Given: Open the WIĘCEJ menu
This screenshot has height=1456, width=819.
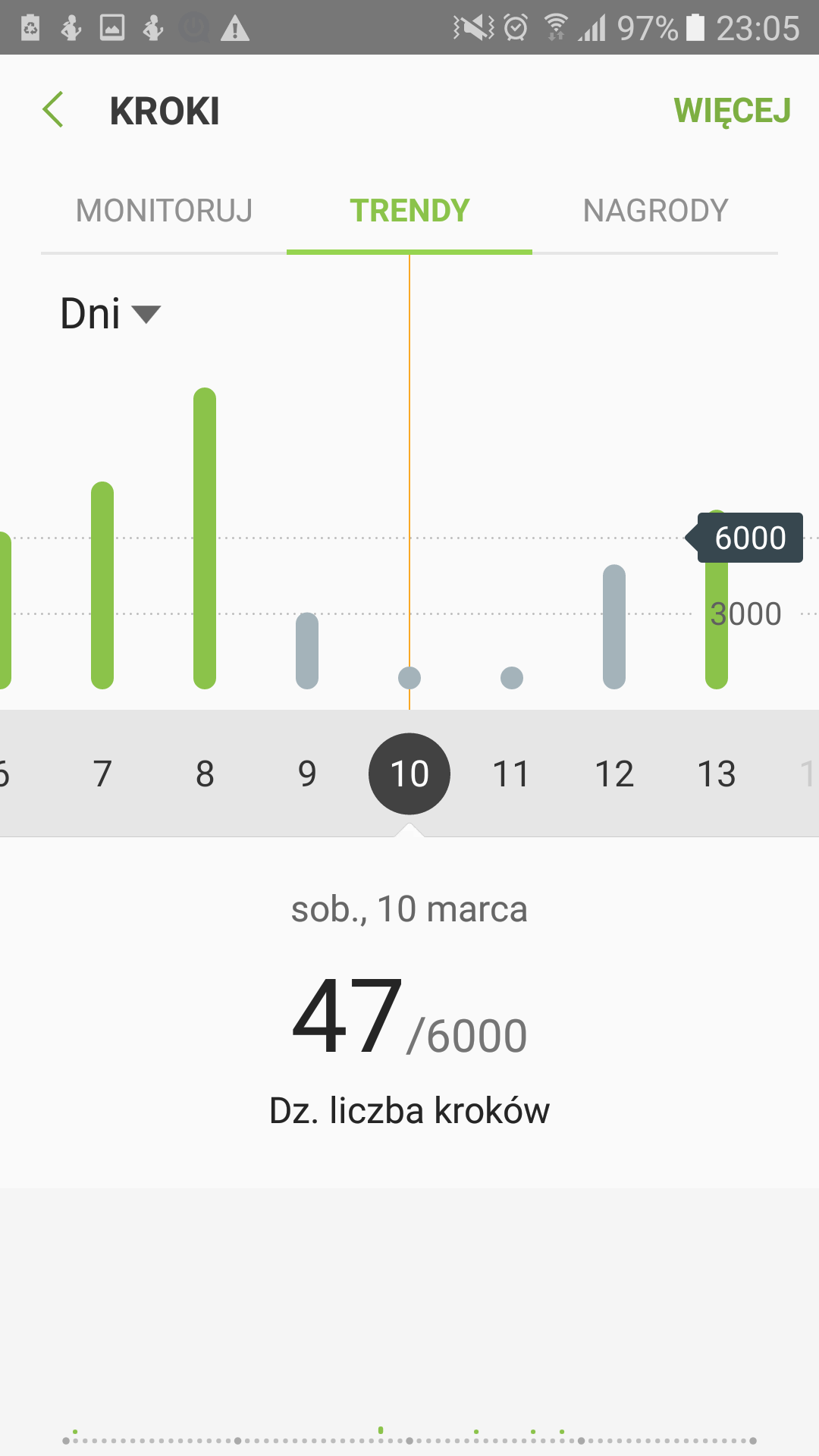Looking at the screenshot, I should click(732, 111).
